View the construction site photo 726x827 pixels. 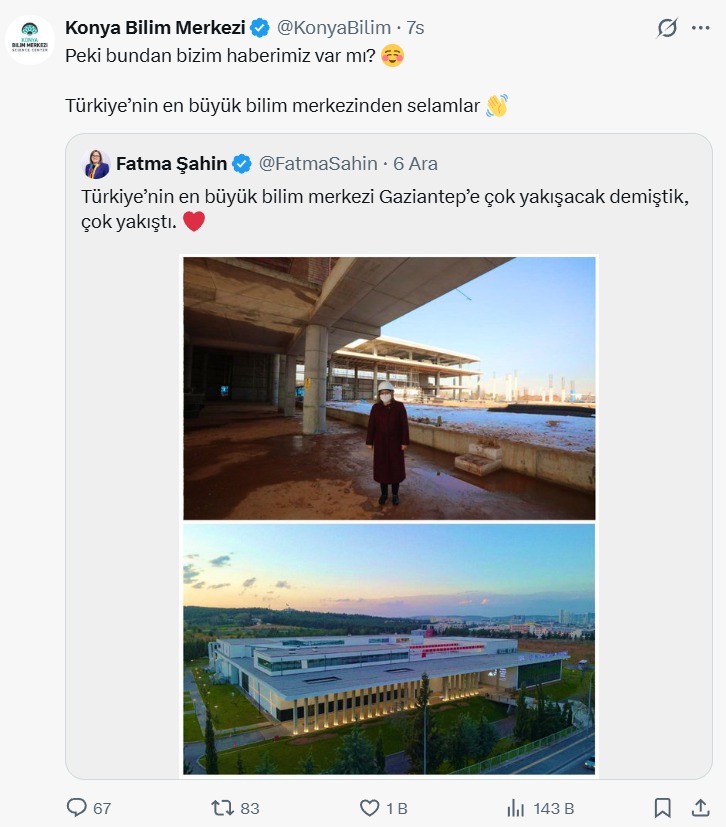[x=389, y=388]
